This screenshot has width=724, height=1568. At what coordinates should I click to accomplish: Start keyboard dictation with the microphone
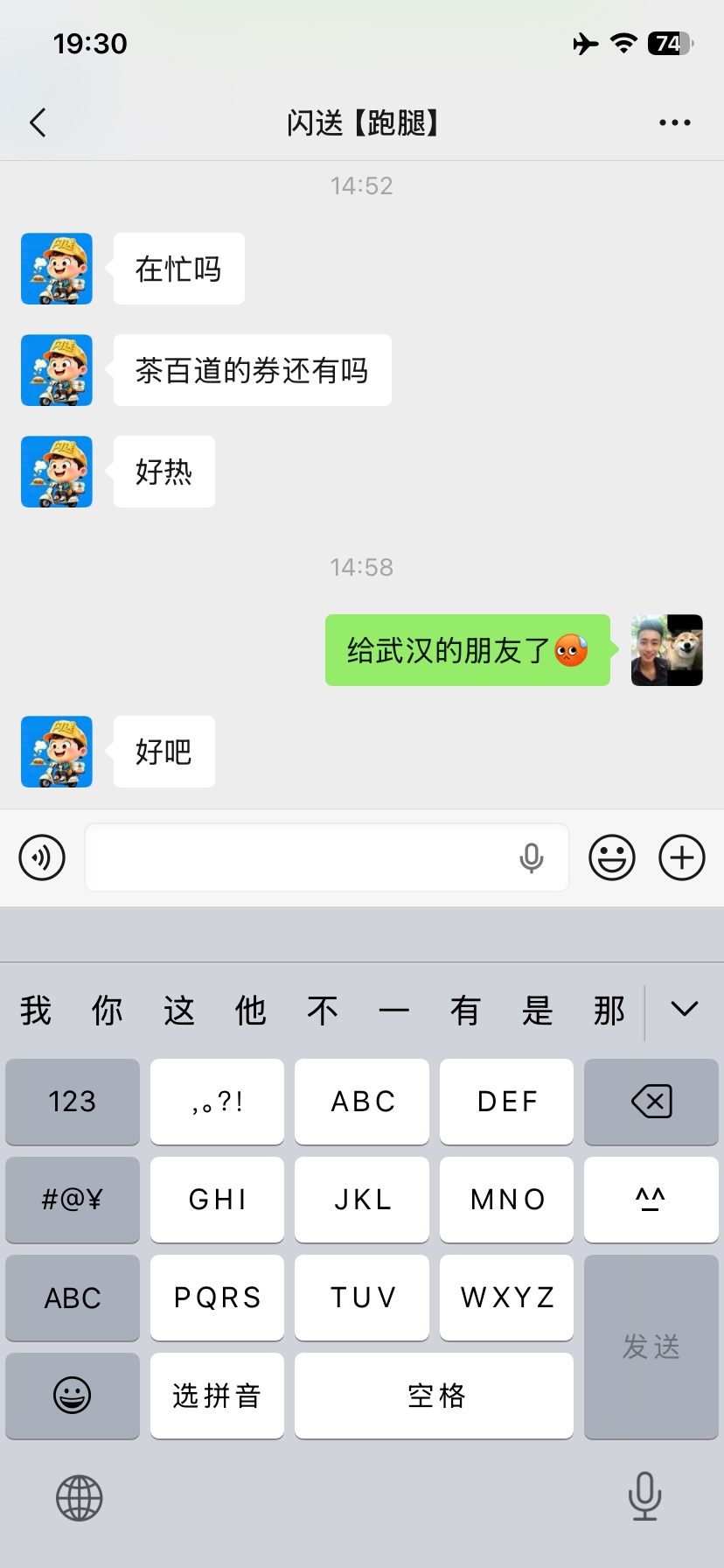coord(644,1496)
